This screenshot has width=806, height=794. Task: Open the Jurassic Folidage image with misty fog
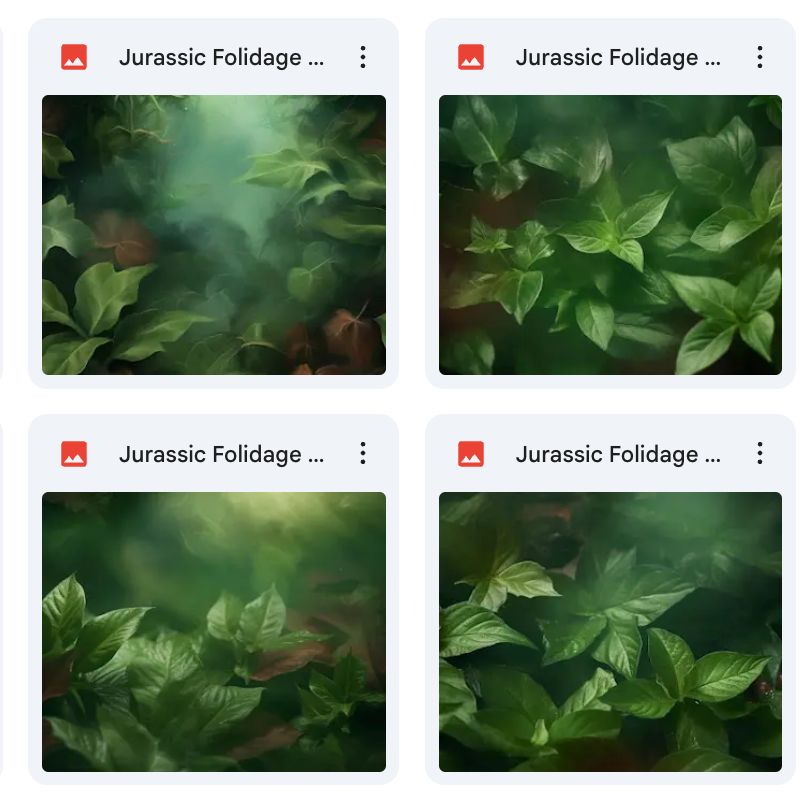(213, 235)
